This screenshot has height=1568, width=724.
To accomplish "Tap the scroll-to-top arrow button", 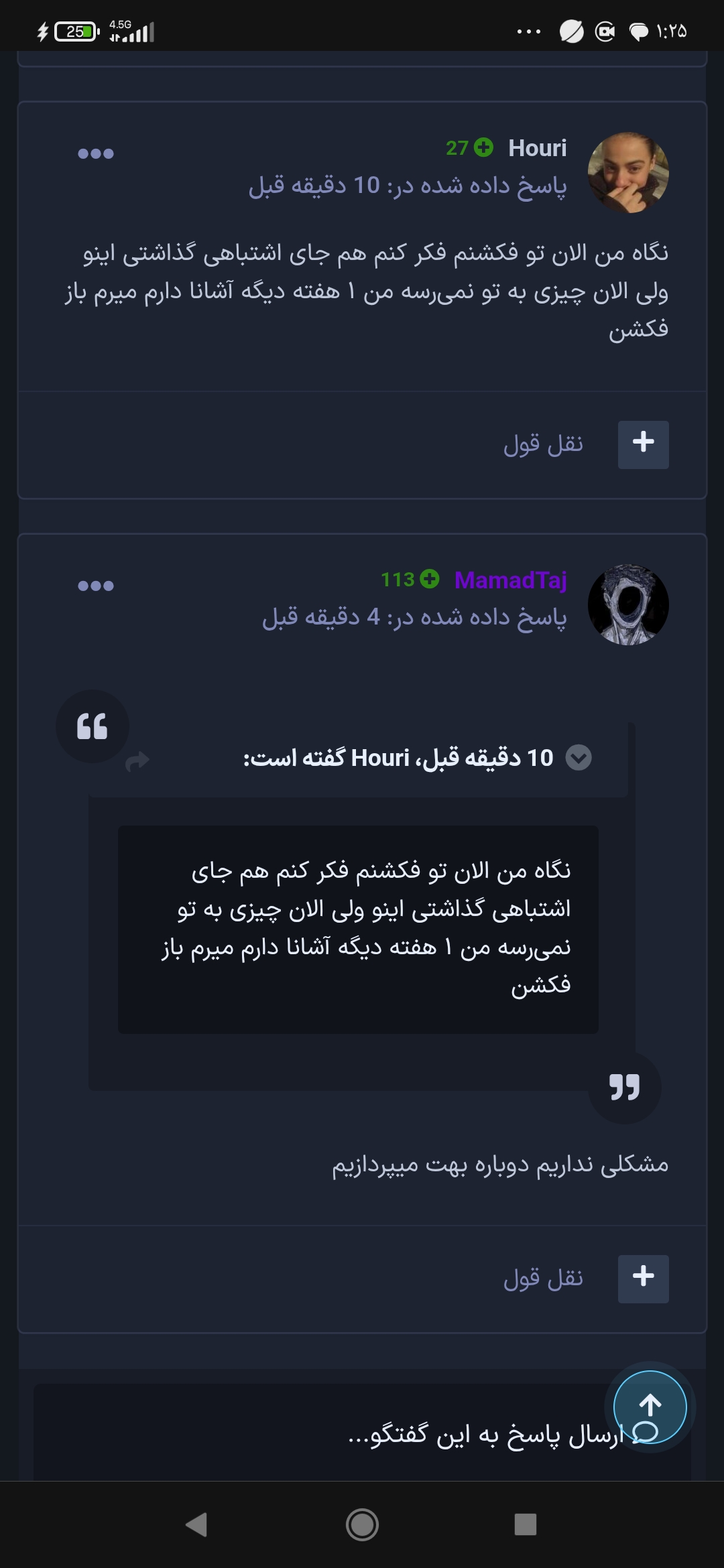I will point(650,1406).
